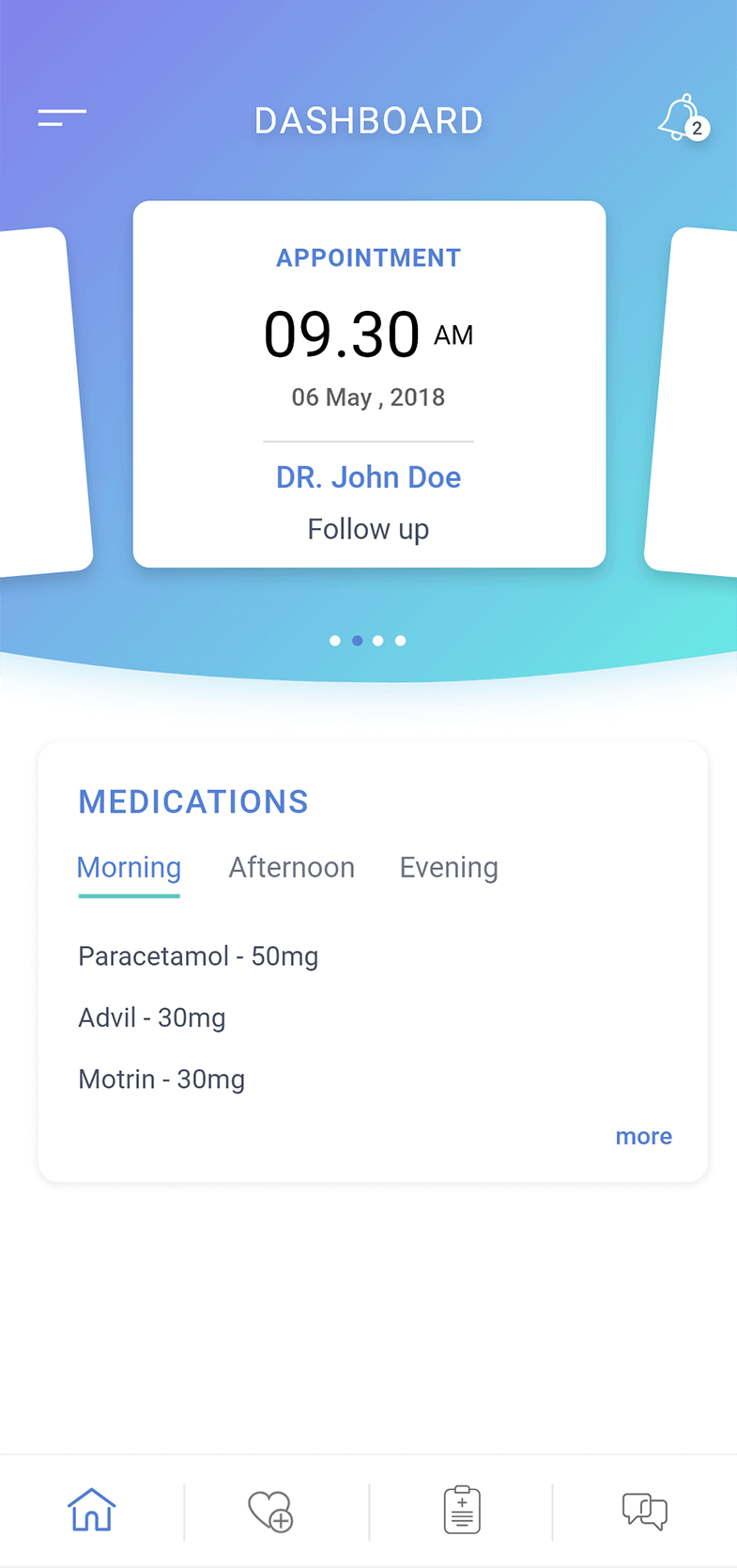This screenshot has height=1568, width=737.
Task: Open the heart health tab
Action: [271, 1511]
